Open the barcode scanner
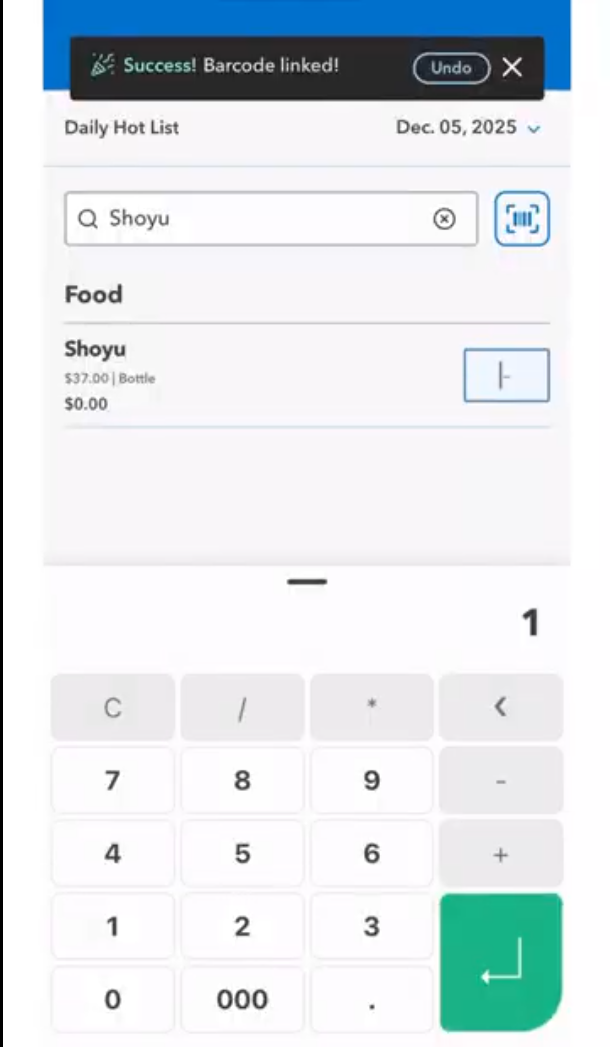 (522, 219)
